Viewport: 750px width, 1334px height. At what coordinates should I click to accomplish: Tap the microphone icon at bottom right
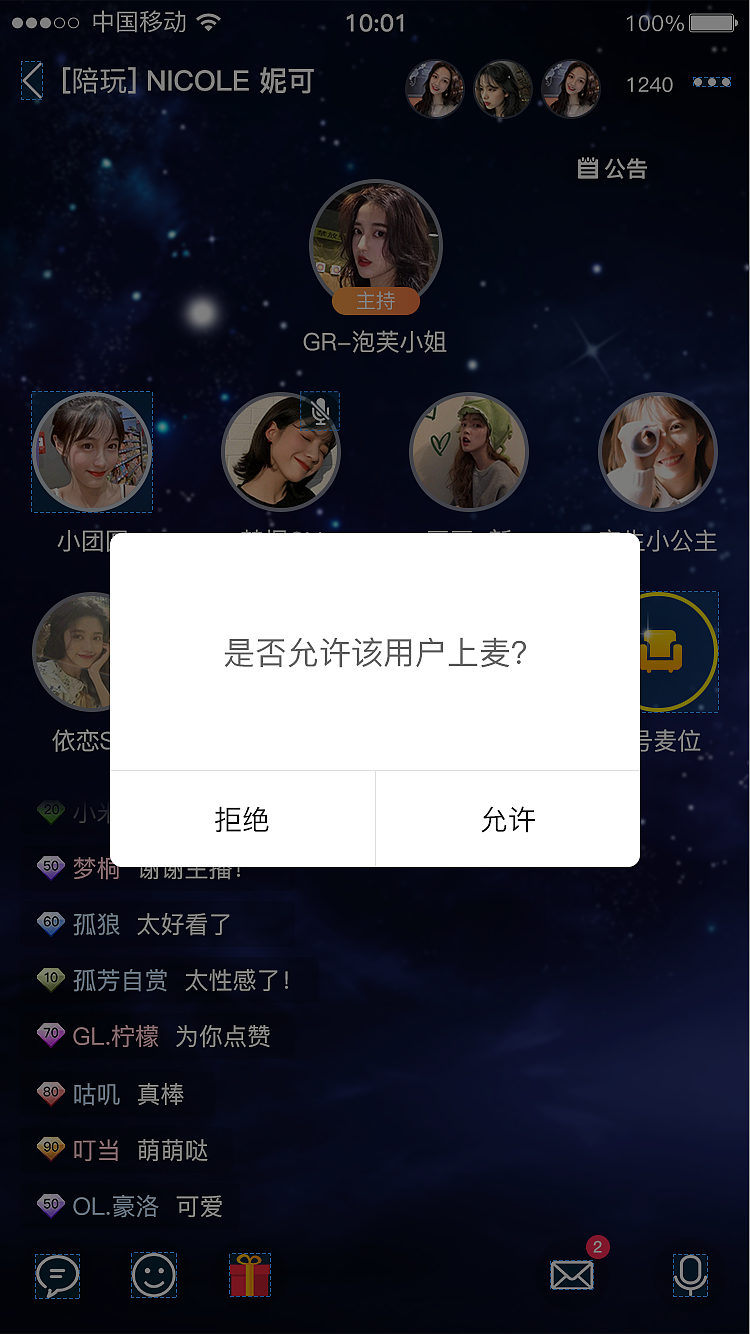tap(688, 1276)
